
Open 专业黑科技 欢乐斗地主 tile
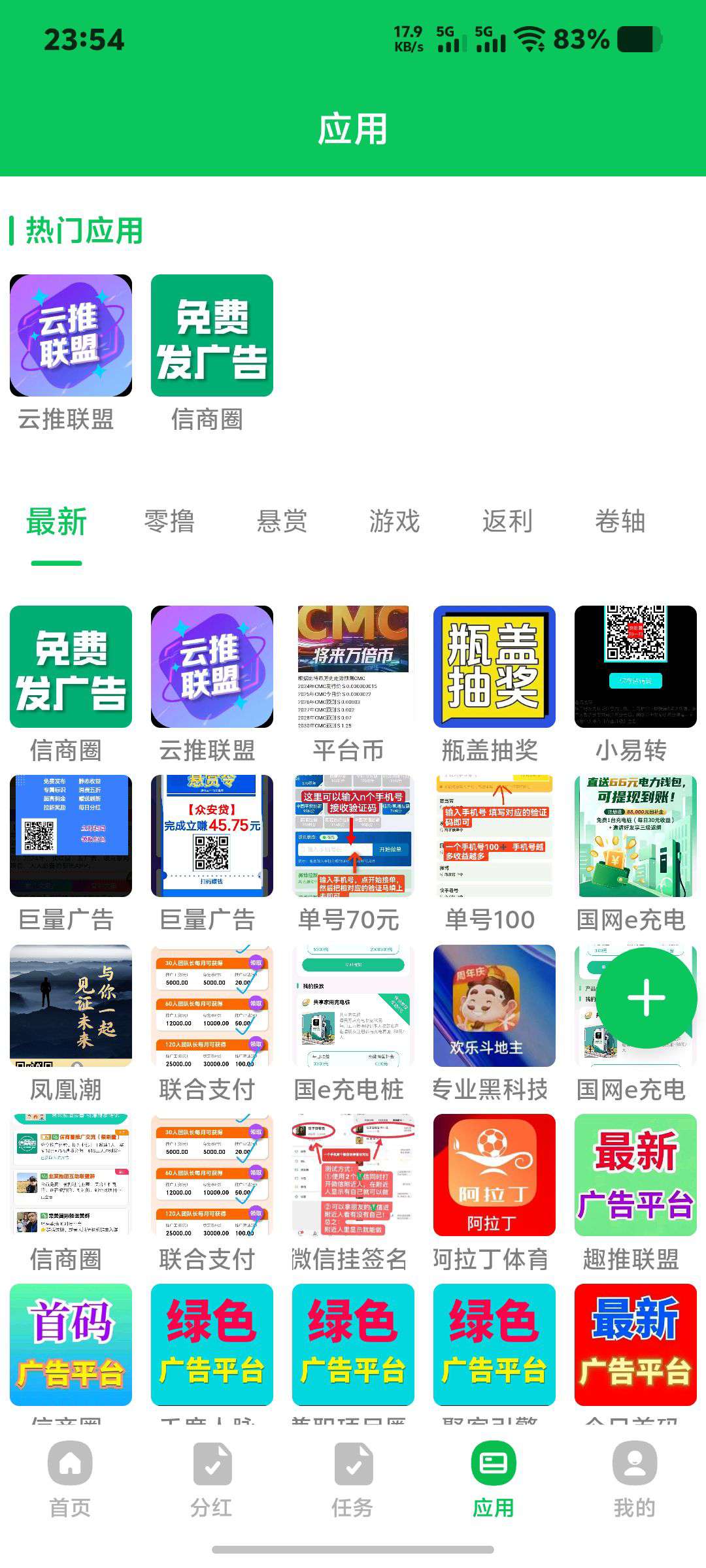(494, 1006)
